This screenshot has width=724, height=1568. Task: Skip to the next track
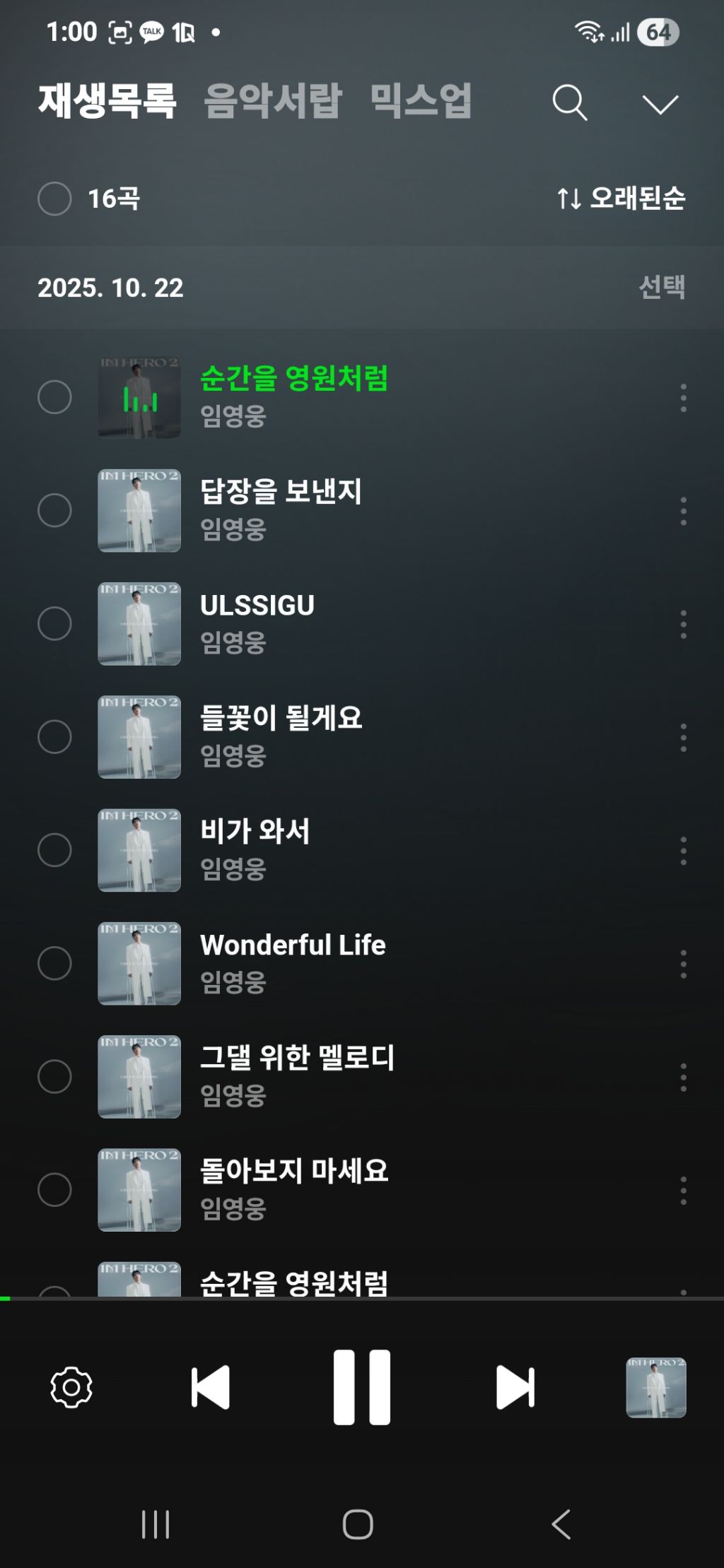[x=515, y=1387]
